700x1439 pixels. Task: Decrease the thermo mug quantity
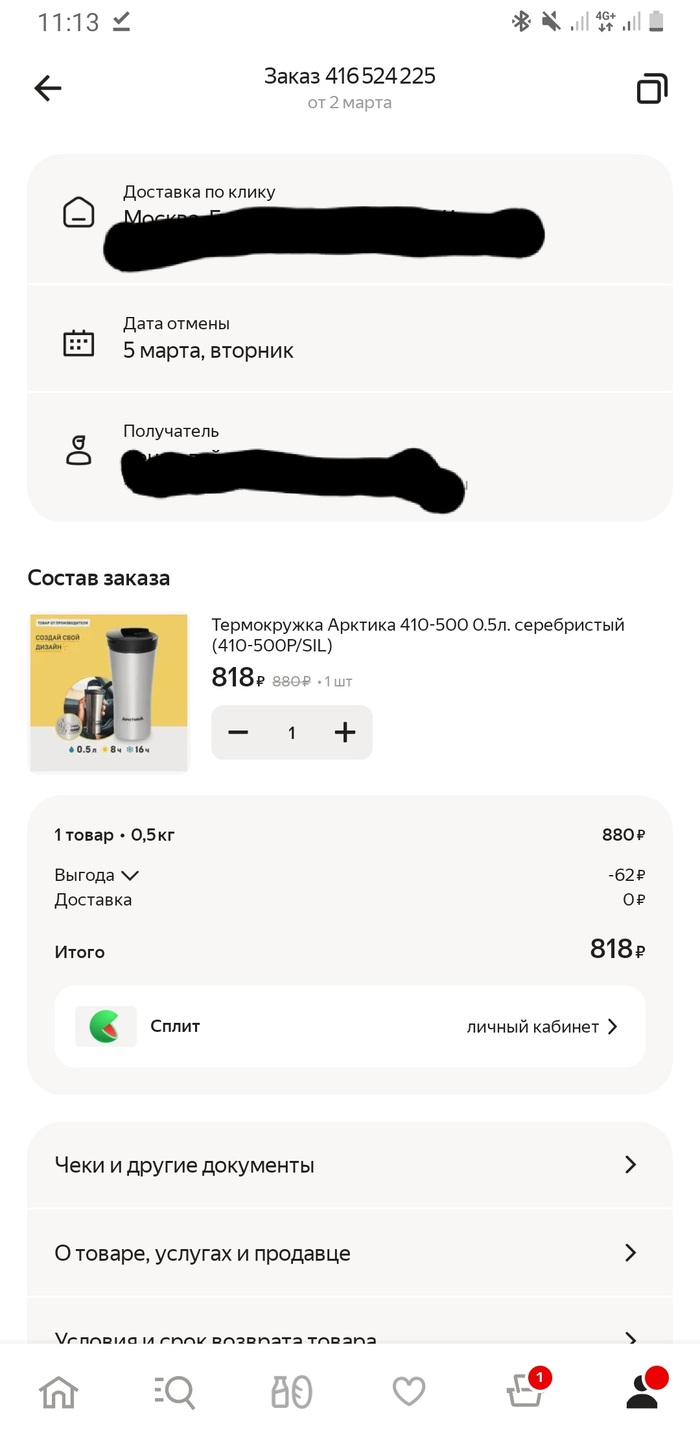click(238, 733)
